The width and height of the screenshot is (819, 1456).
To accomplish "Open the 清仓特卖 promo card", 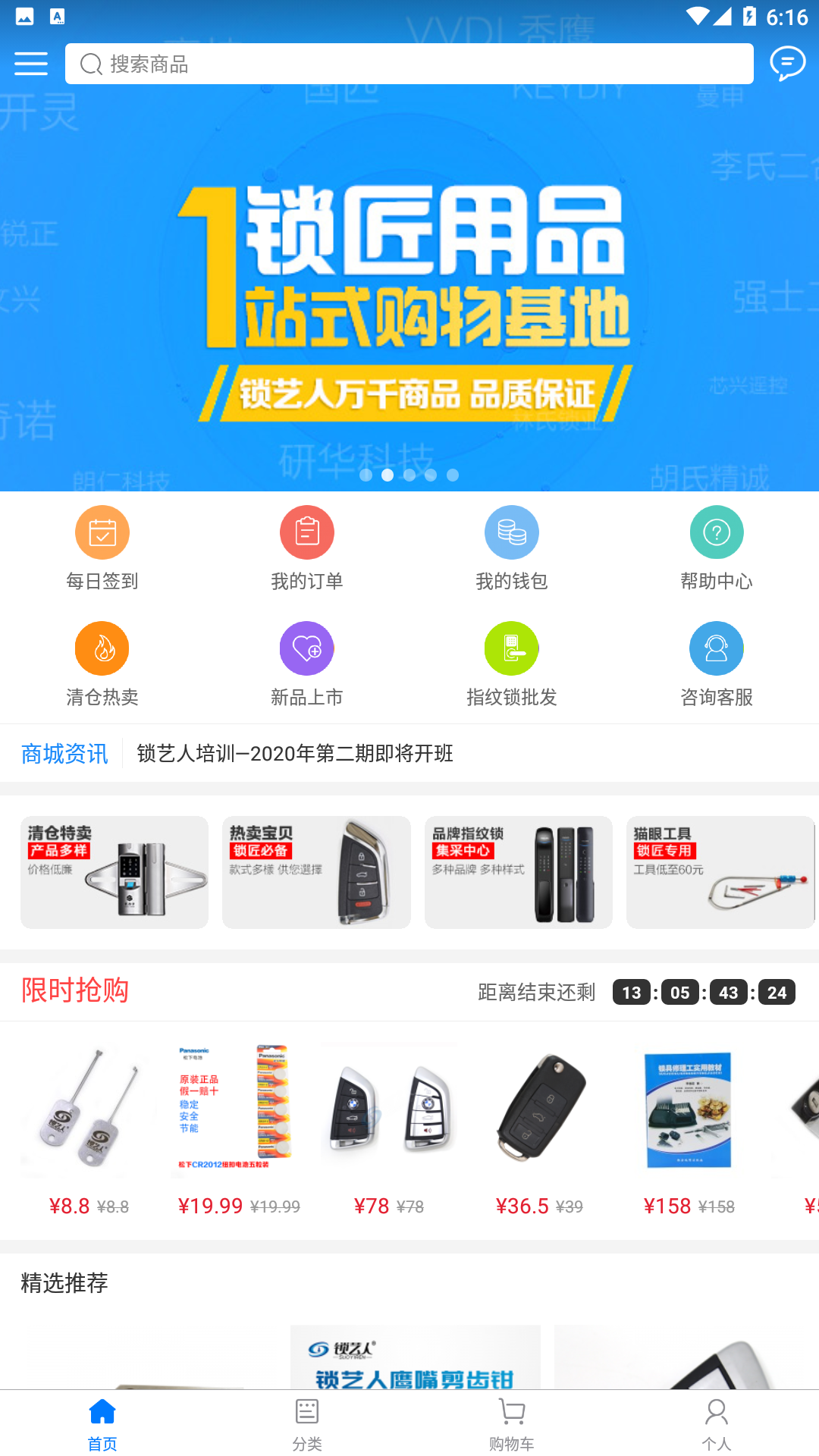I will (115, 872).
